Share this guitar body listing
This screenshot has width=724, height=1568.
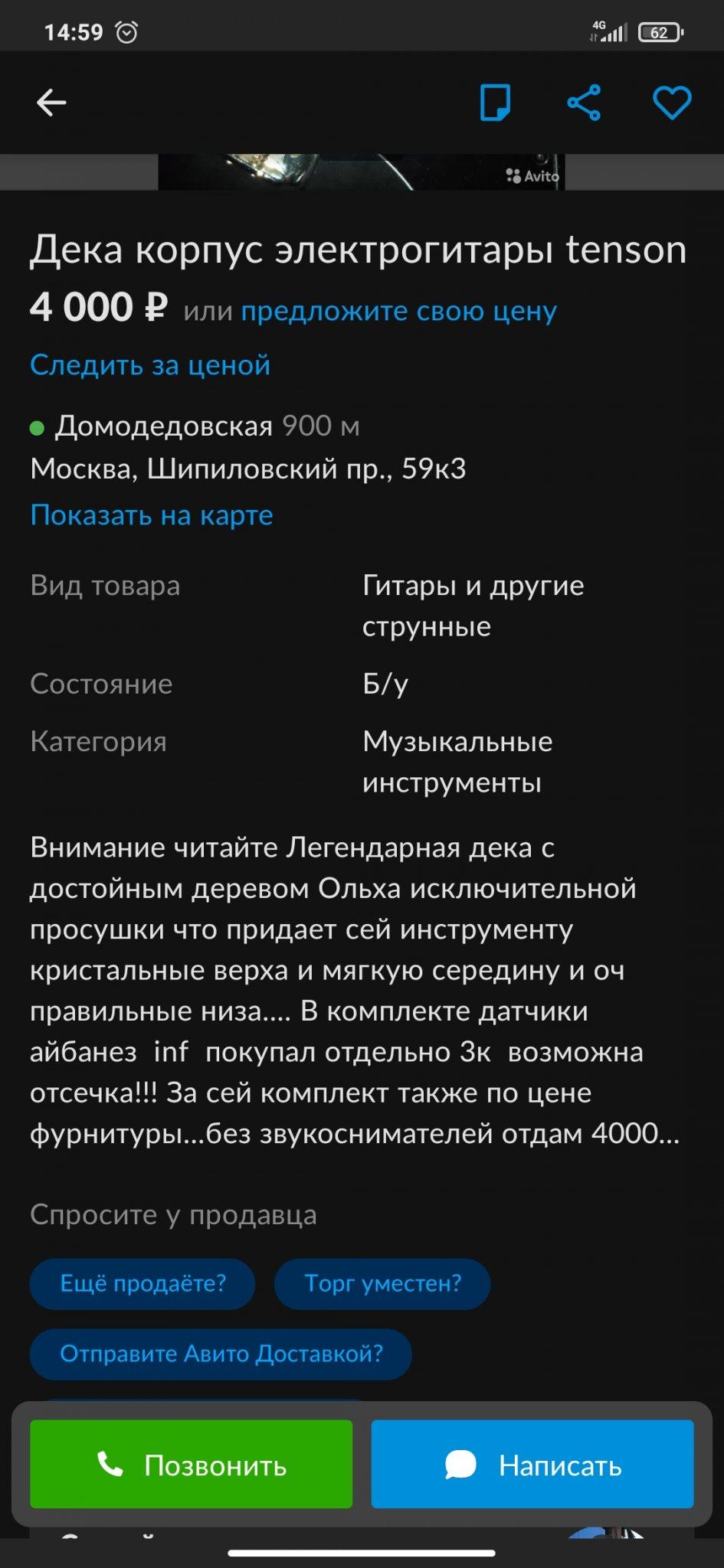tap(584, 103)
